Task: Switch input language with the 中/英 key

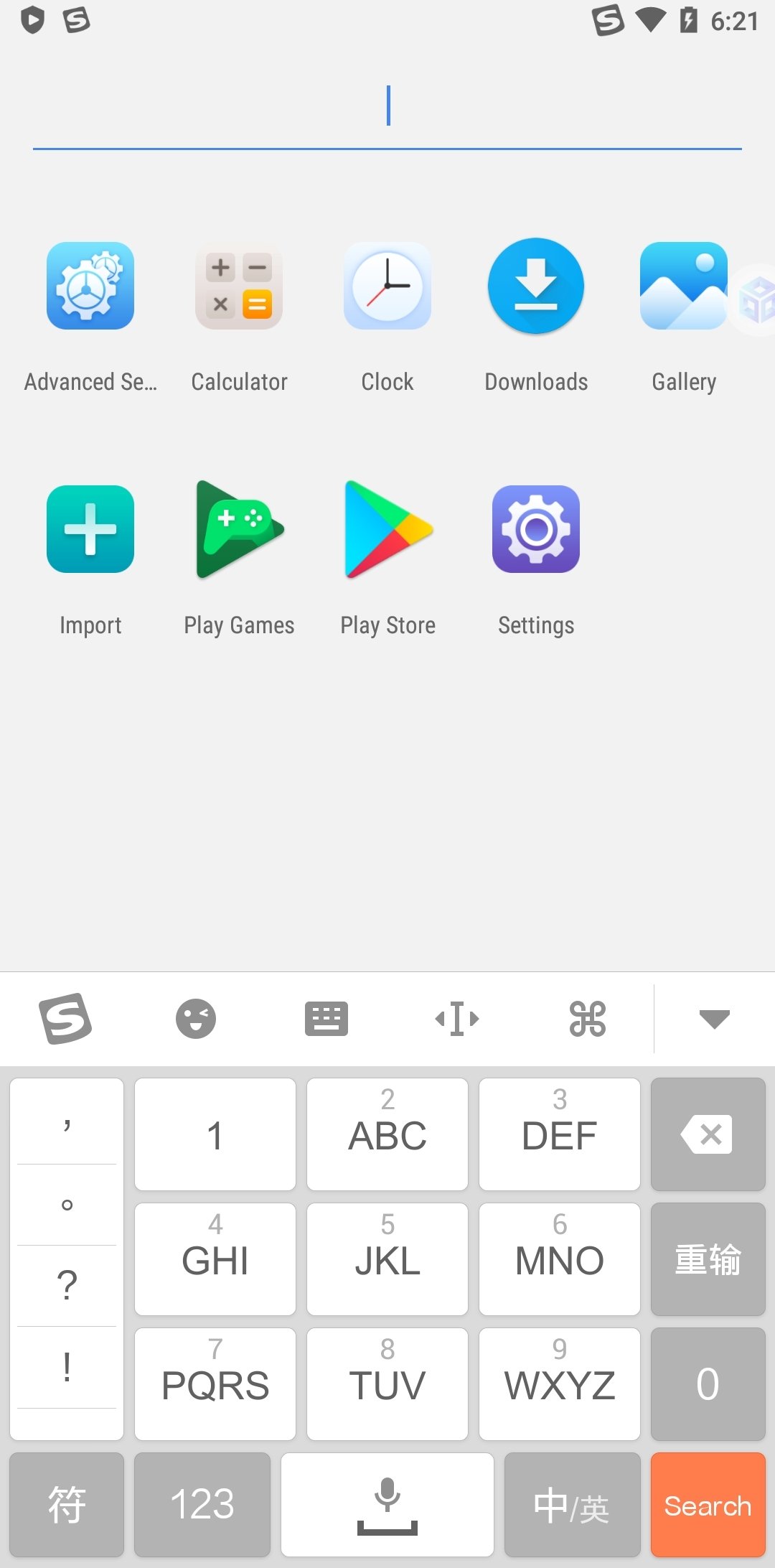Action: click(x=572, y=1506)
